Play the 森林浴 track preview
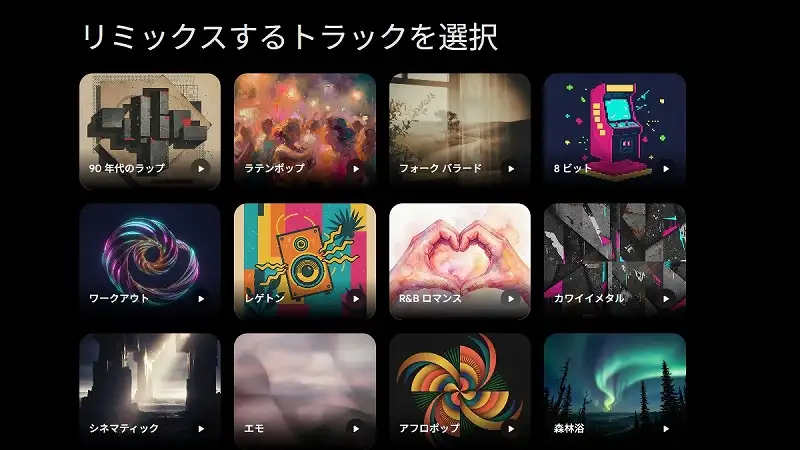This screenshot has height=450, width=800. (666, 428)
